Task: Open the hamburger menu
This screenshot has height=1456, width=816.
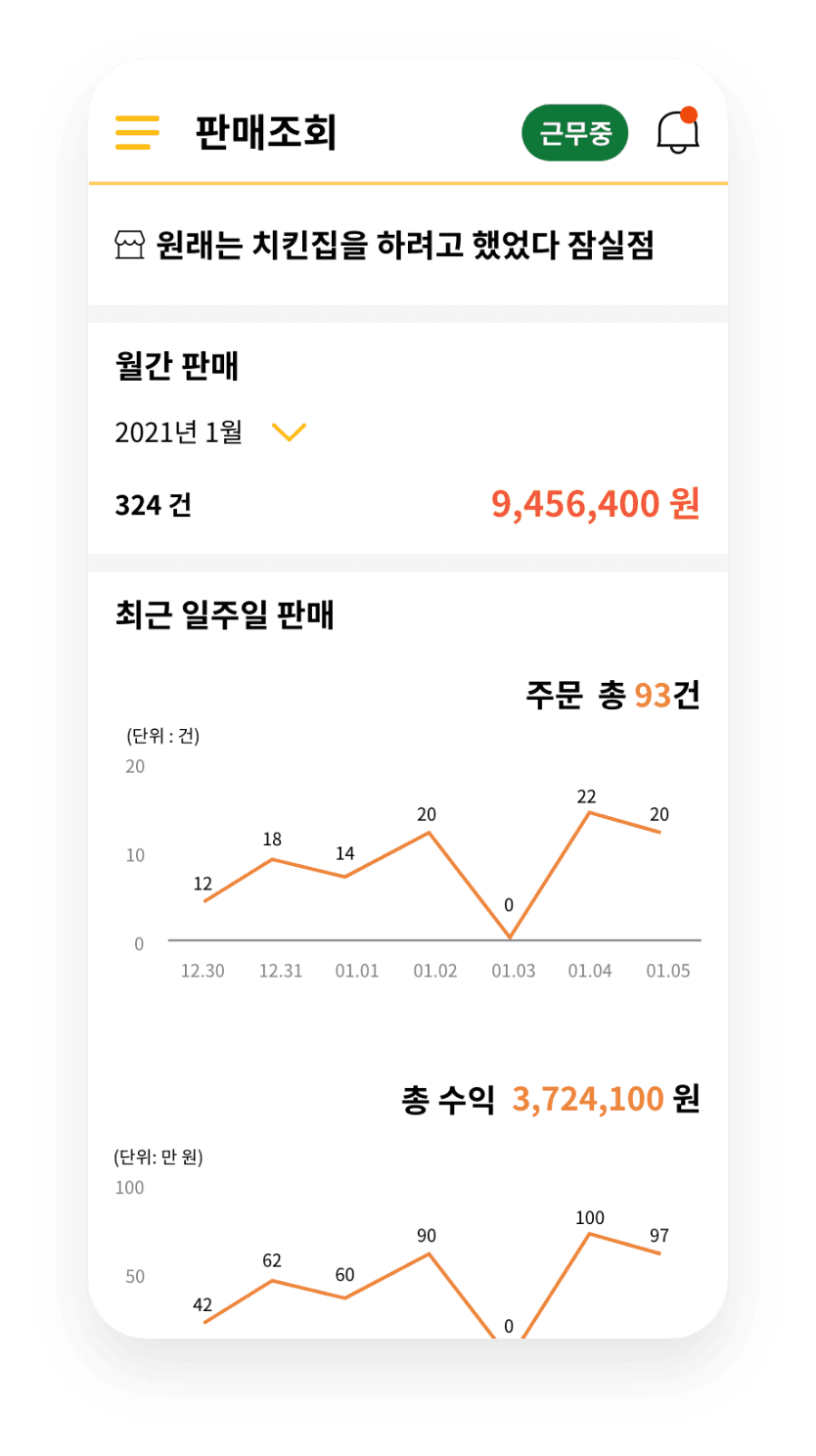Action: pyautogui.click(x=137, y=132)
